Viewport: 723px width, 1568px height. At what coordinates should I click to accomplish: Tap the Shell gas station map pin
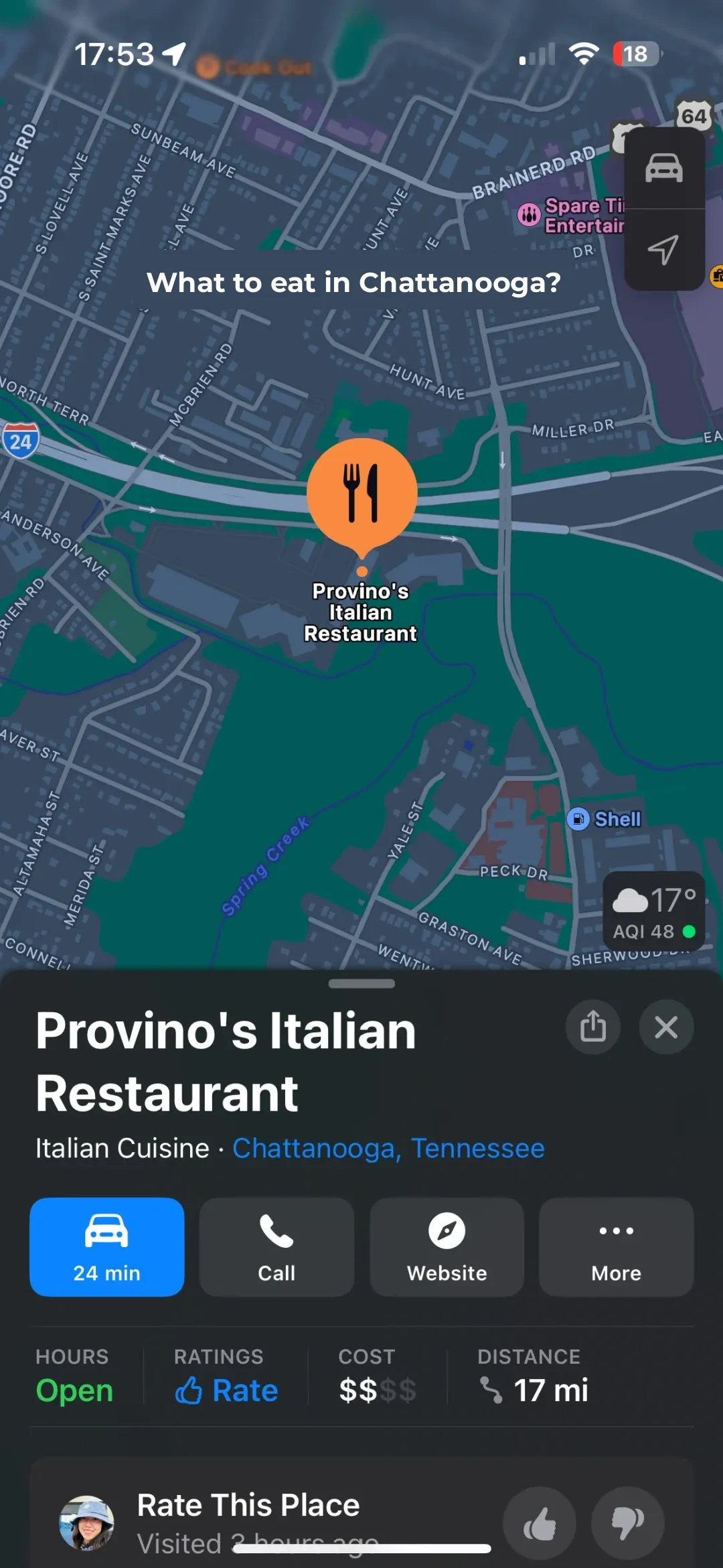pyautogui.click(x=578, y=818)
